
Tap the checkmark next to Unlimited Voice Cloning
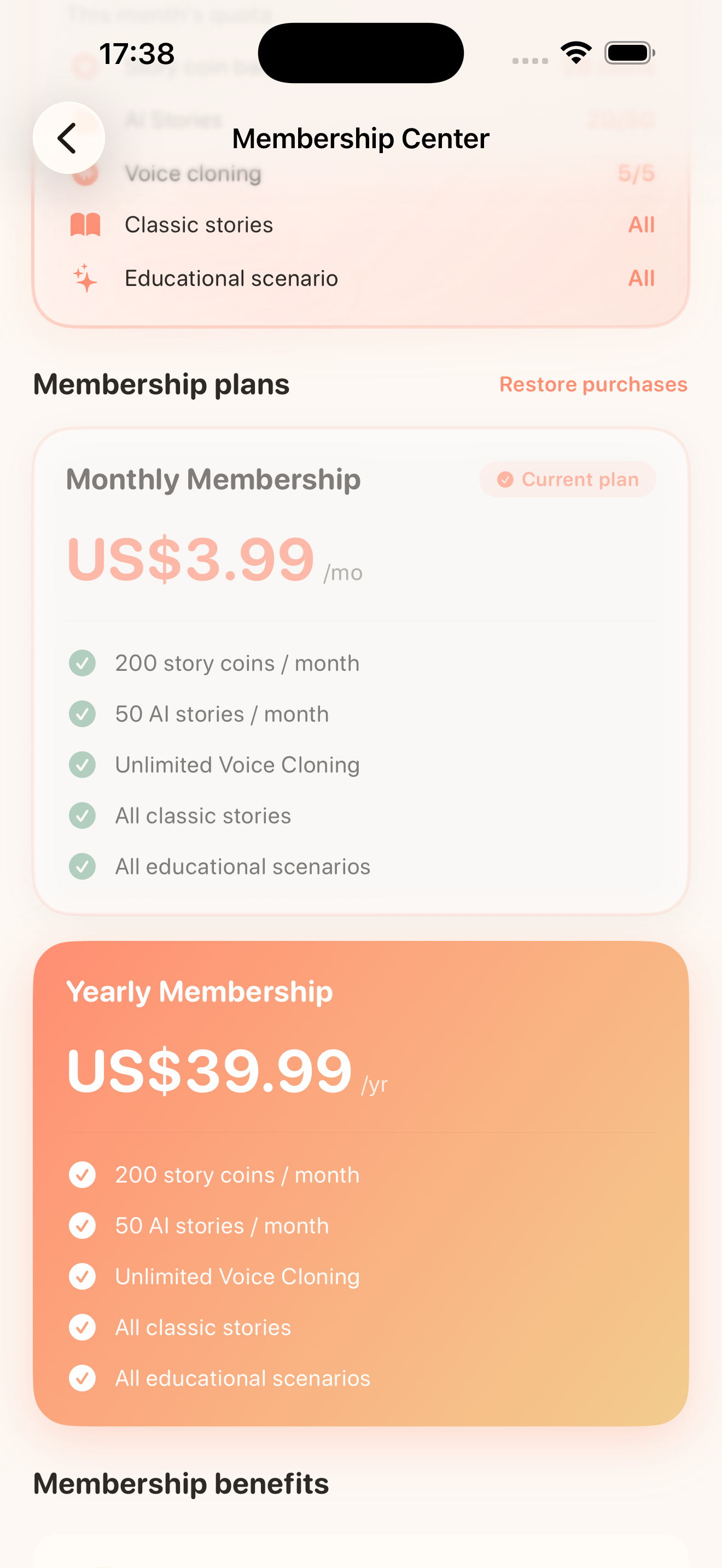coord(83,764)
